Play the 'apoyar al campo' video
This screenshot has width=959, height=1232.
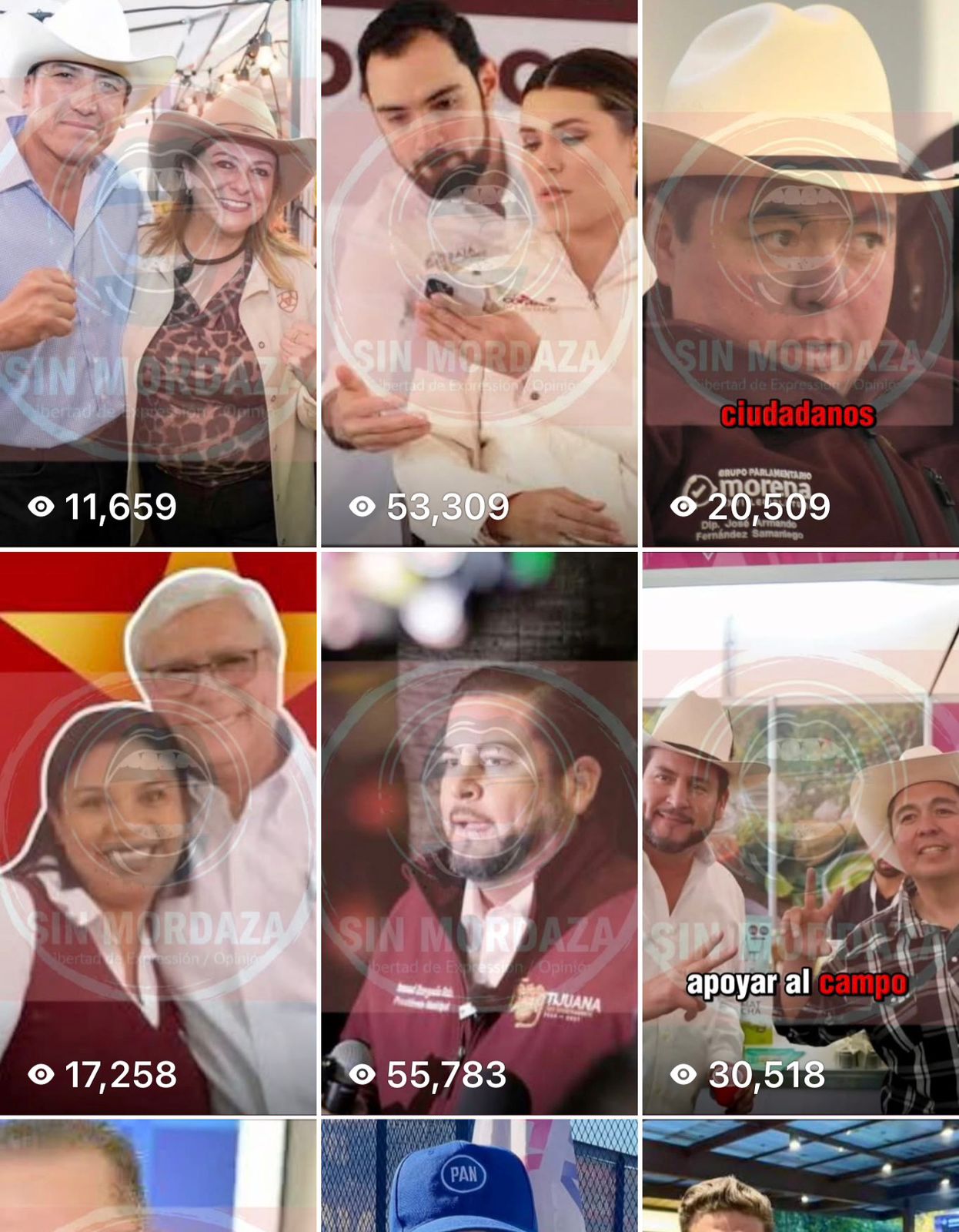coord(800,833)
